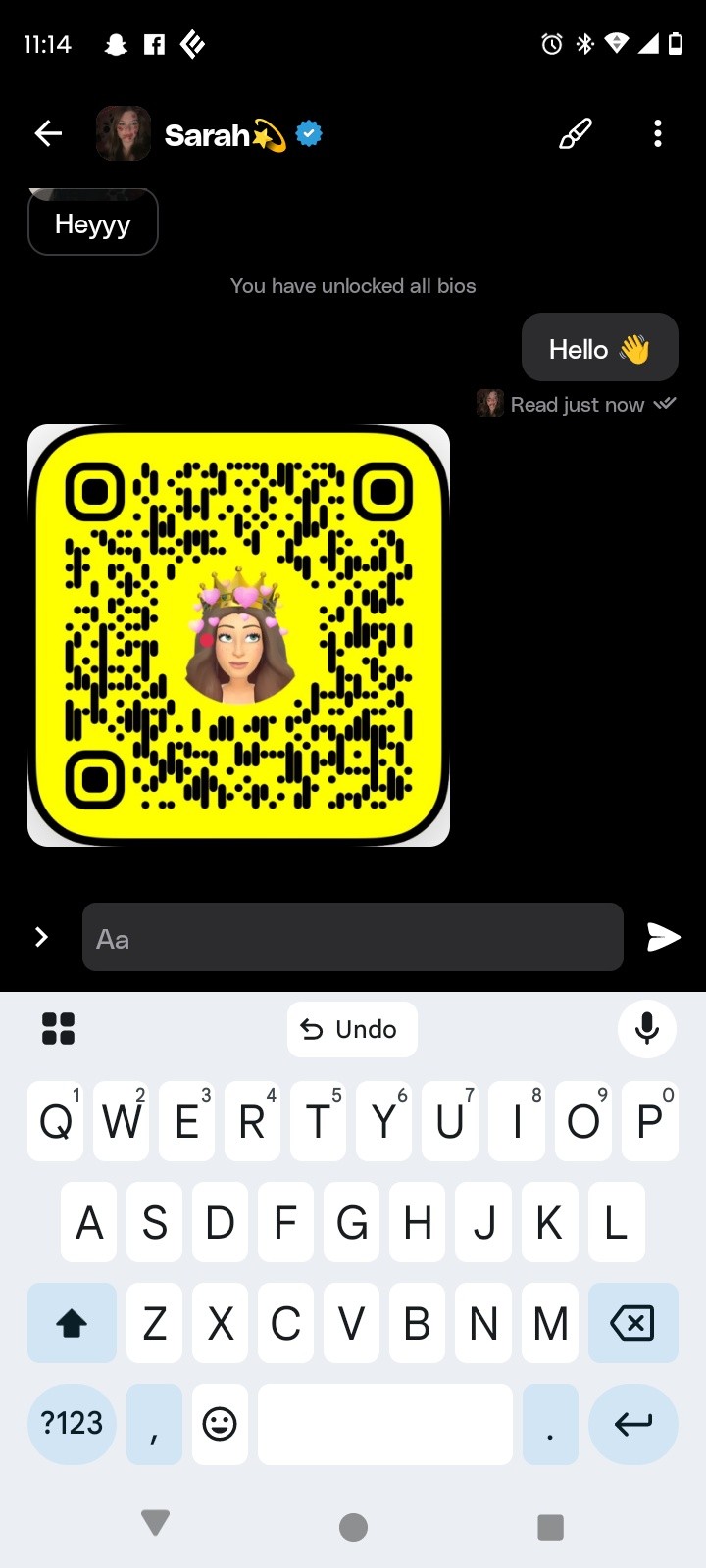Open Sarah's profile picture in header
Viewport: 706px width, 1568px height.
tap(124, 133)
